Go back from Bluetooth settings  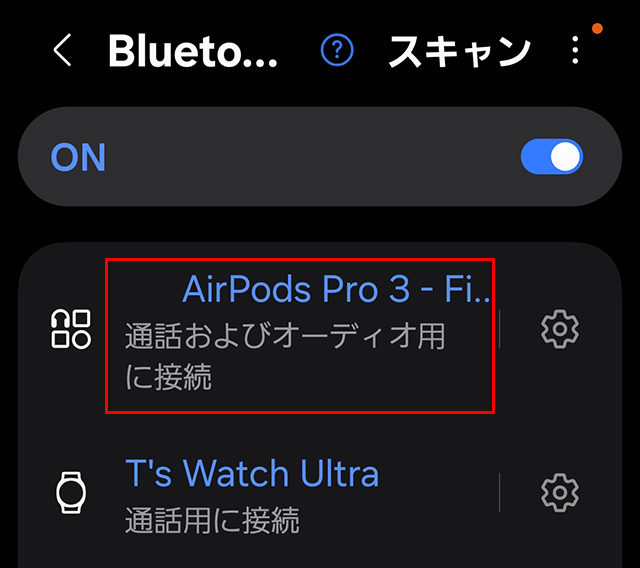pyautogui.click(x=63, y=51)
